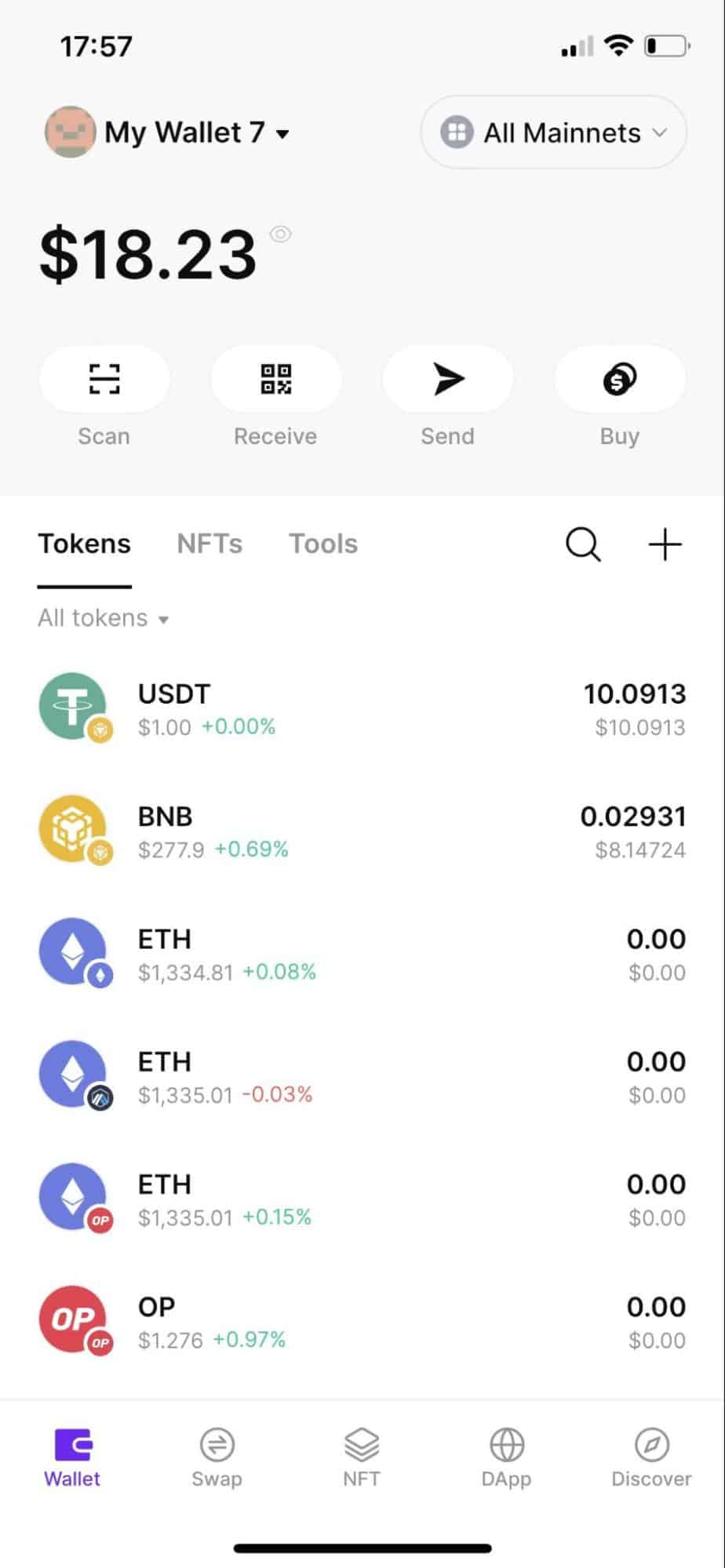Switch to the Tools tab
The image size is (725, 1568).
coord(323,544)
